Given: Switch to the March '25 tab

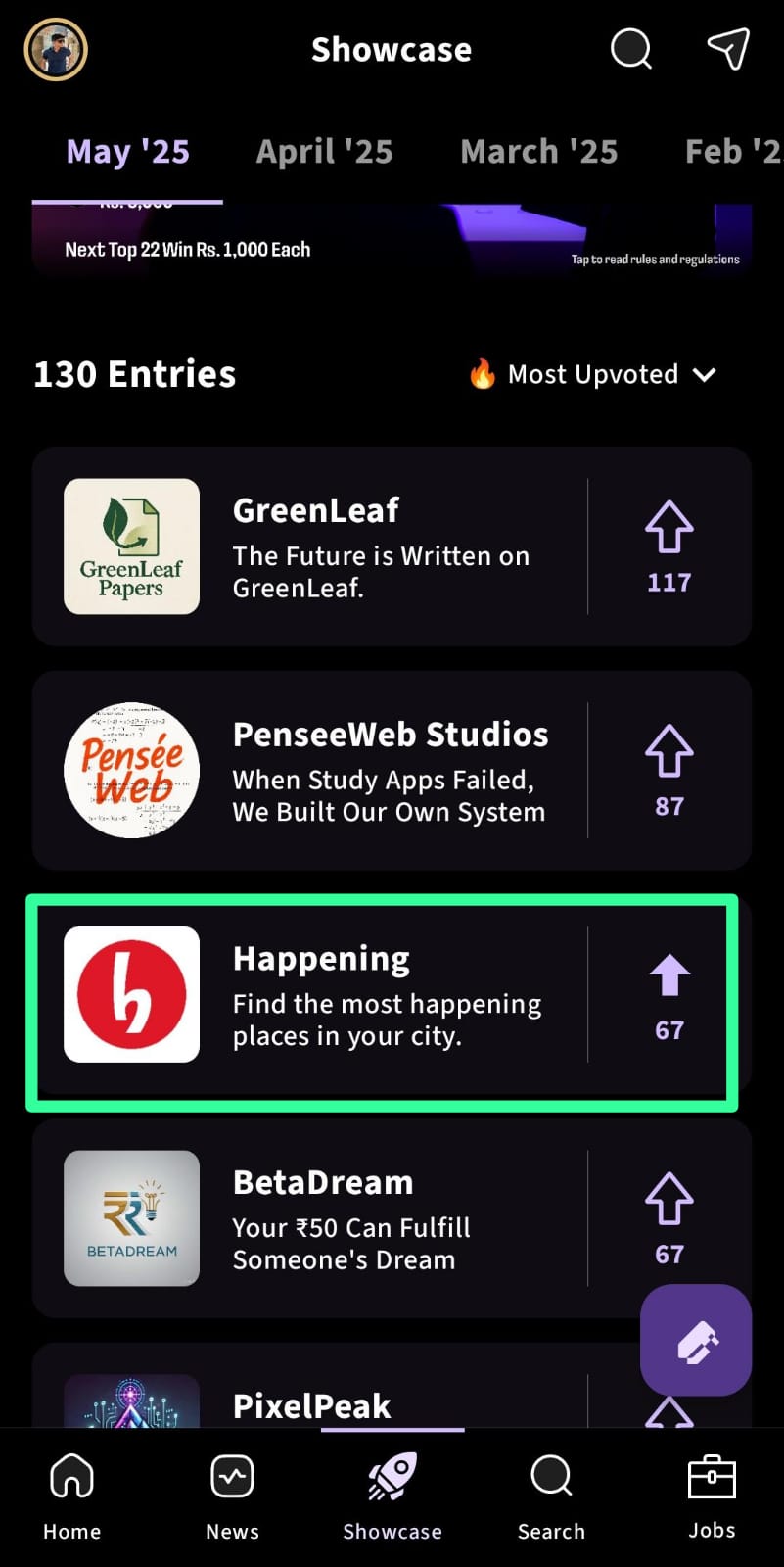Looking at the screenshot, I should point(538,152).
